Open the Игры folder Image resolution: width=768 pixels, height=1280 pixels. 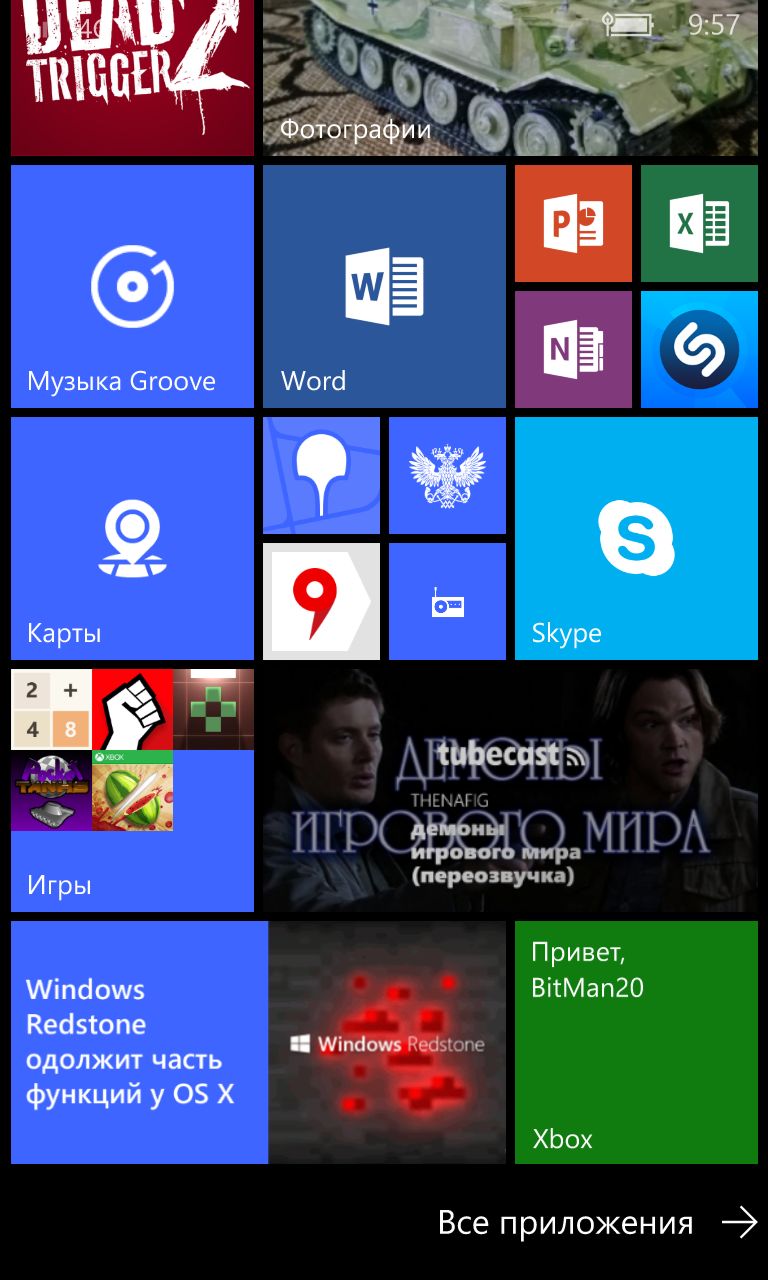pyautogui.click(x=132, y=790)
